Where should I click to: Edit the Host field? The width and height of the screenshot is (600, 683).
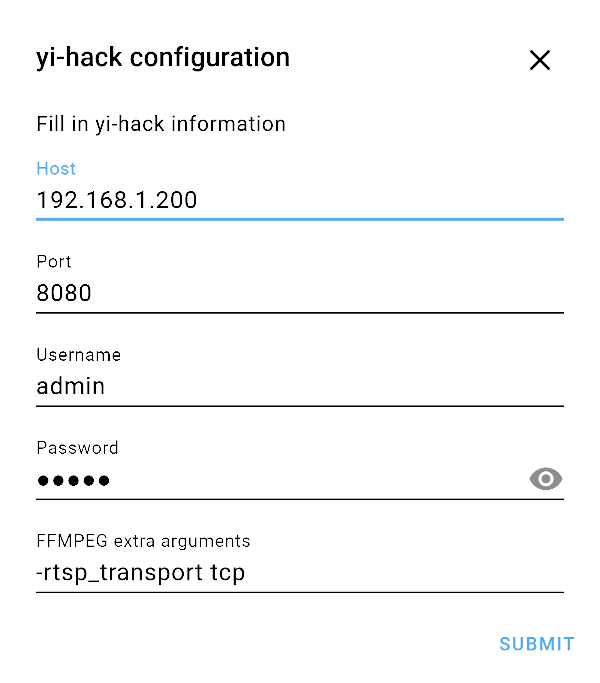coord(299,200)
